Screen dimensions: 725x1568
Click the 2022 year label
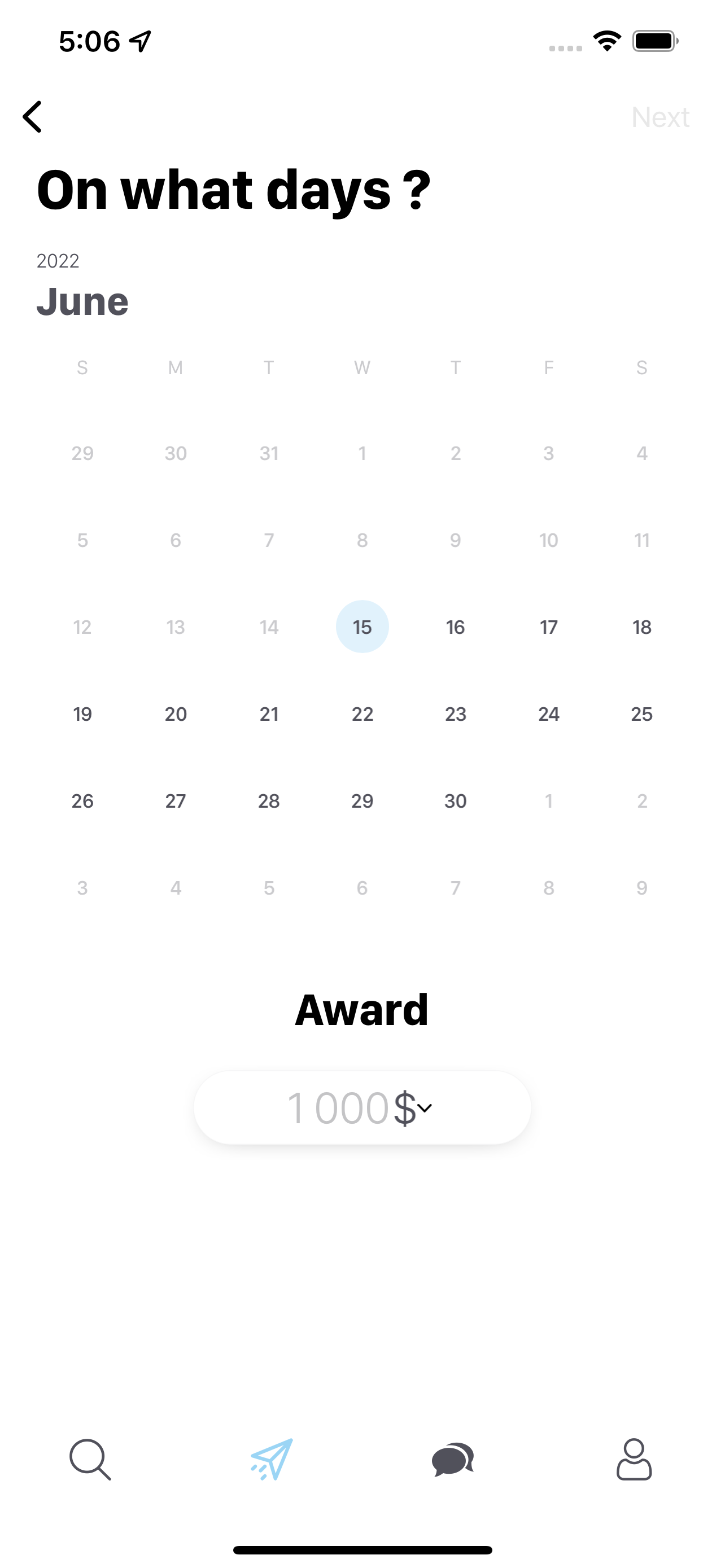coord(56,261)
